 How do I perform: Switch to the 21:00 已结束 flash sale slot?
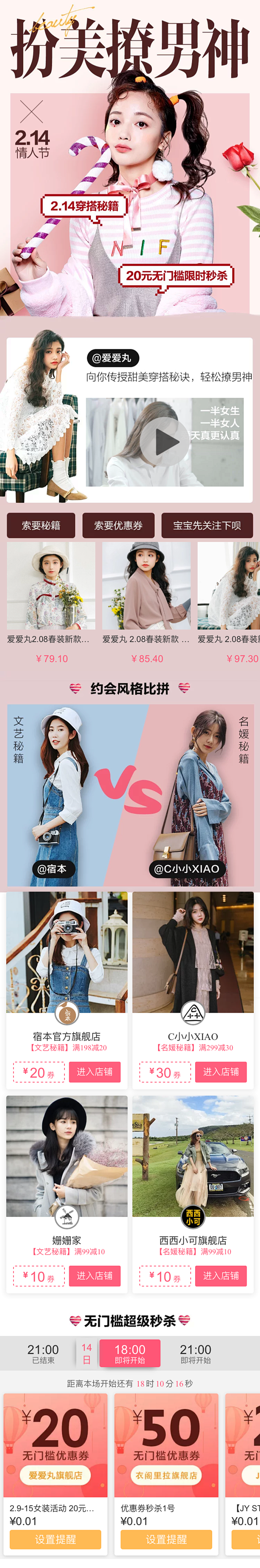coord(43,1353)
